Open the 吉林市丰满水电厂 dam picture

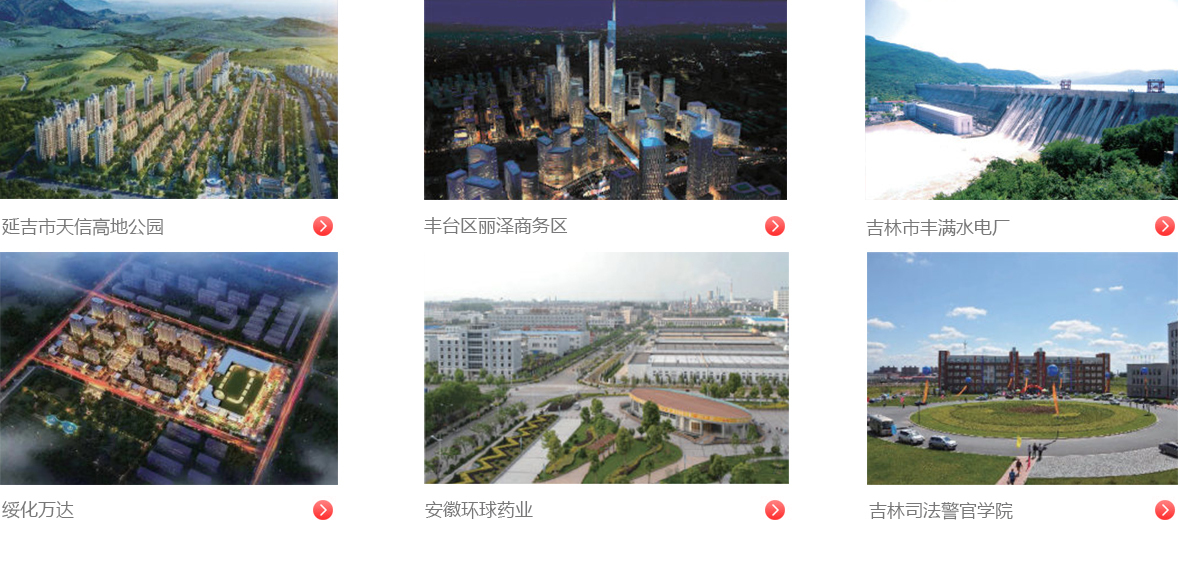[x=1021, y=99]
